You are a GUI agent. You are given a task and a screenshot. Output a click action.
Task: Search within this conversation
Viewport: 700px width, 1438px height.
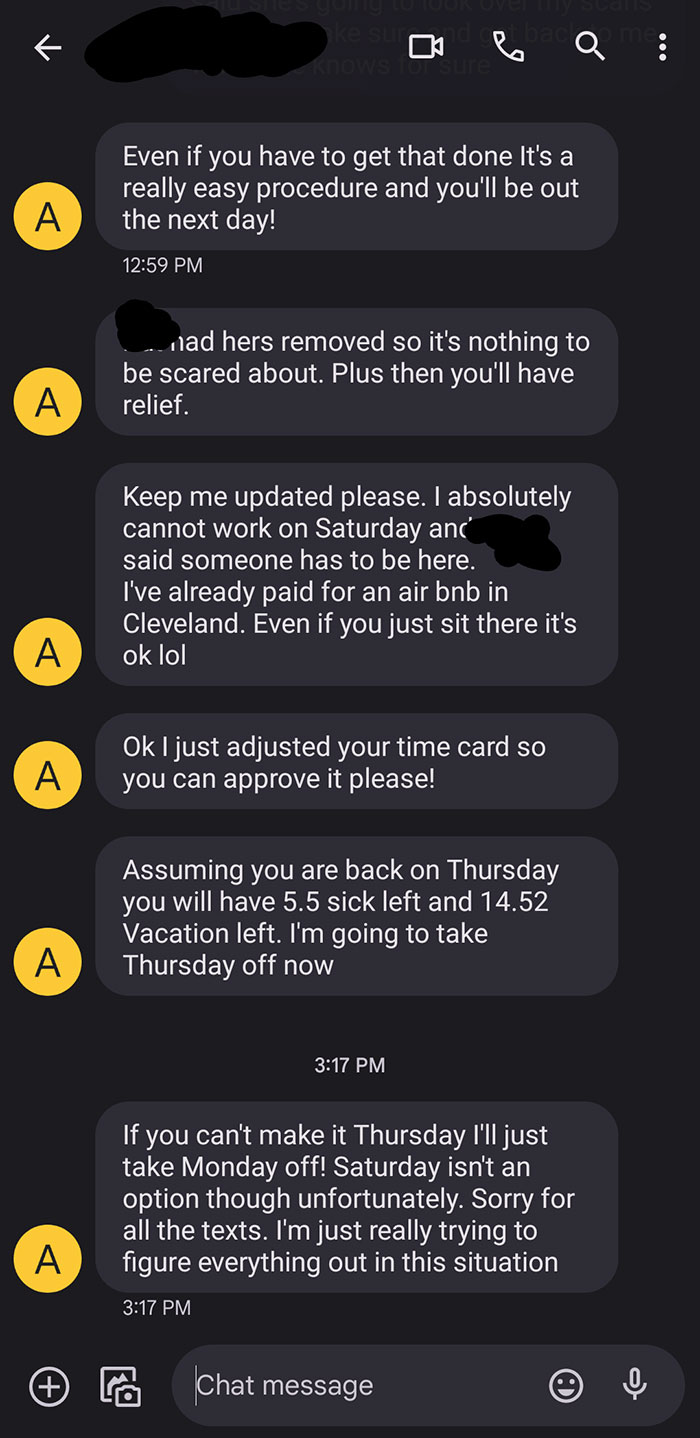(x=590, y=47)
